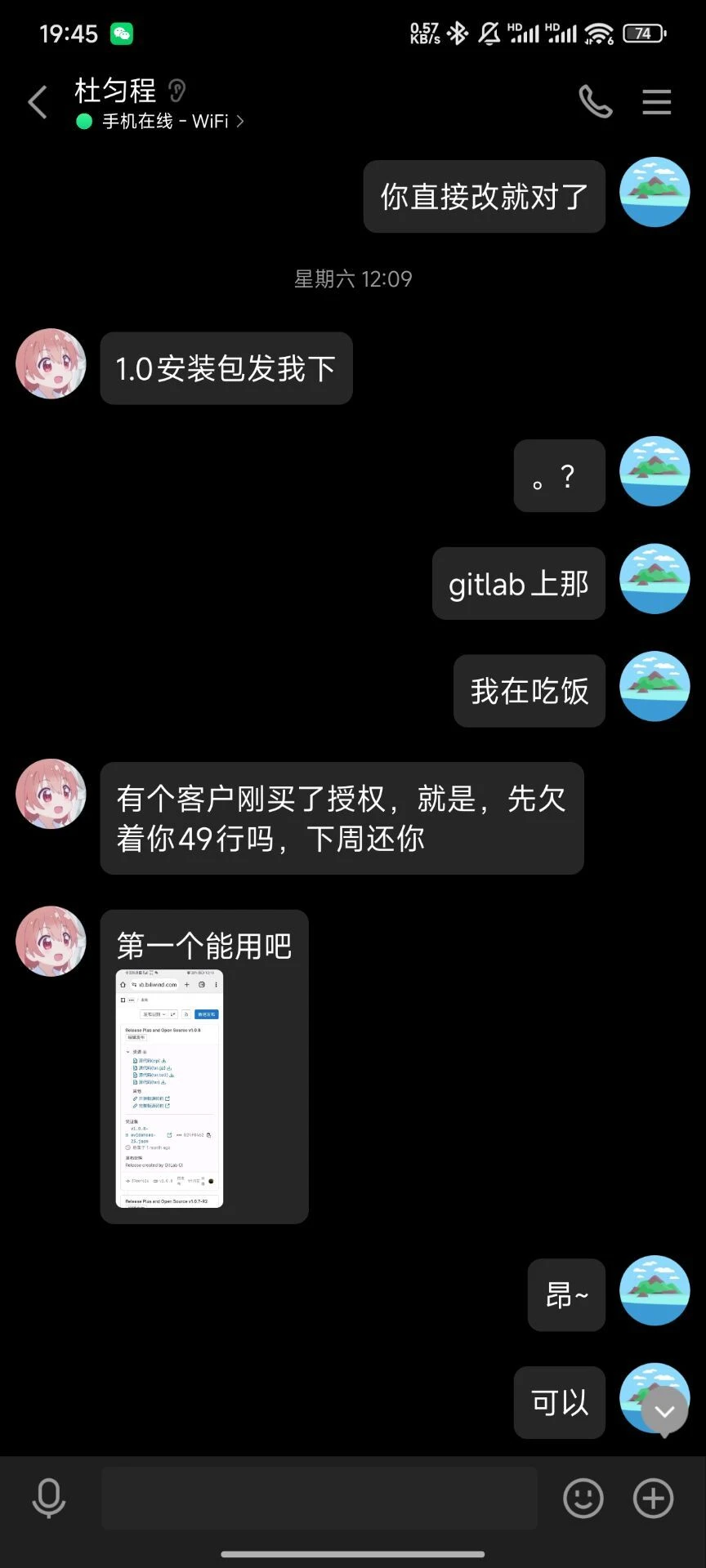This screenshot has height=1568, width=706.
Task: Go back from the chat with 杜匀程
Action: 38,103
